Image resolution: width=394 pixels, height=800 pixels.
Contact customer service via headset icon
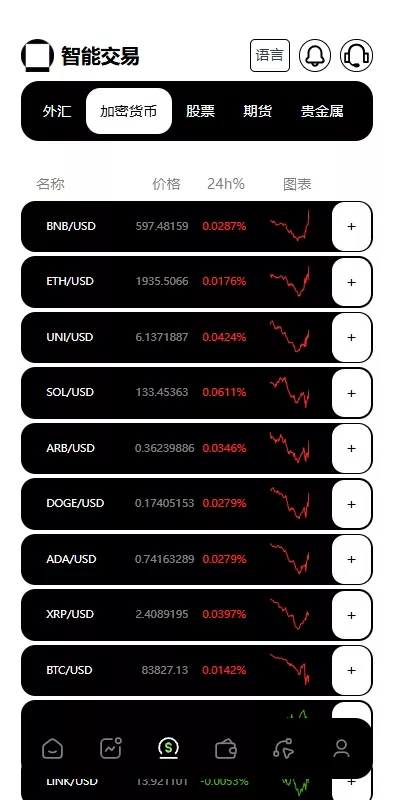pos(356,55)
